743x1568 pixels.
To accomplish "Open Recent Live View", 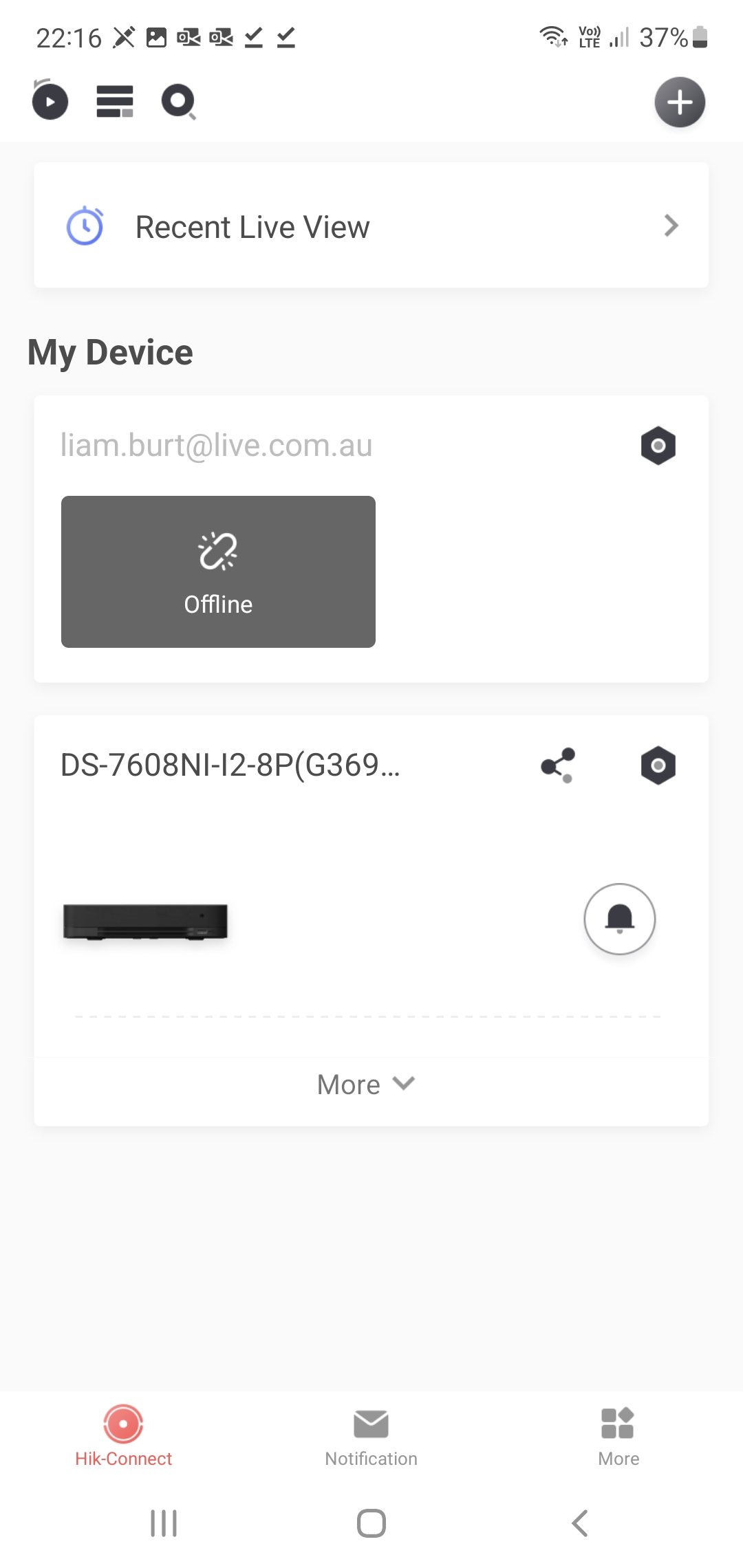I will pyautogui.click(x=371, y=226).
